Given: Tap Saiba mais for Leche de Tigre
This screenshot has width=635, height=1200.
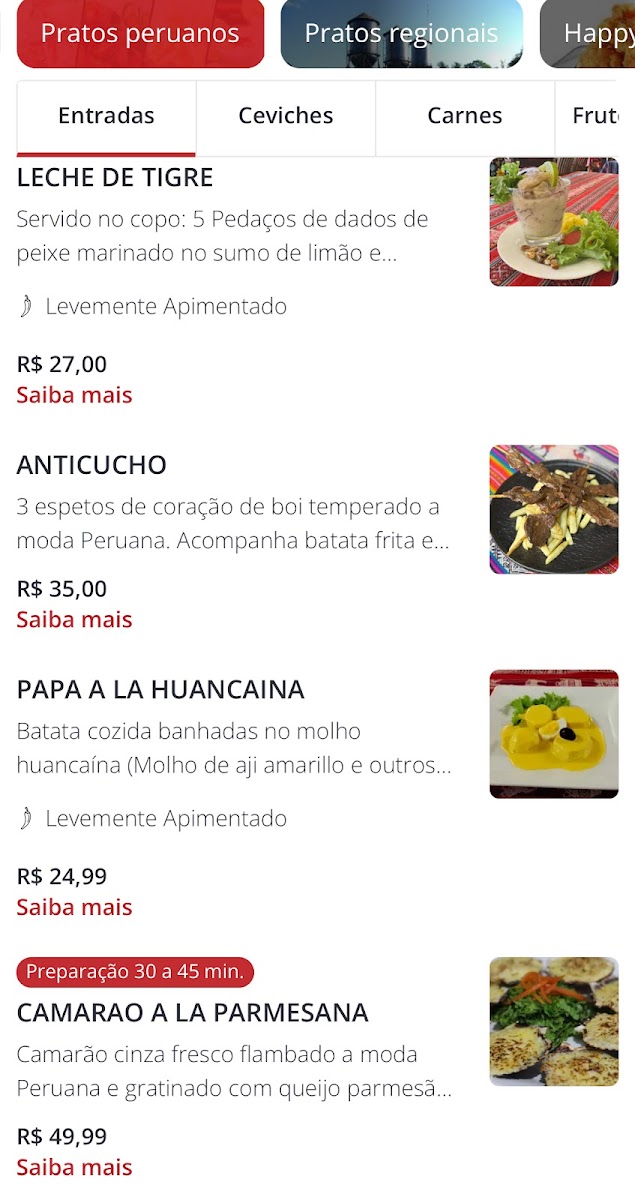Looking at the screenshot, I should pyautogui.click(x=74, y=395).
